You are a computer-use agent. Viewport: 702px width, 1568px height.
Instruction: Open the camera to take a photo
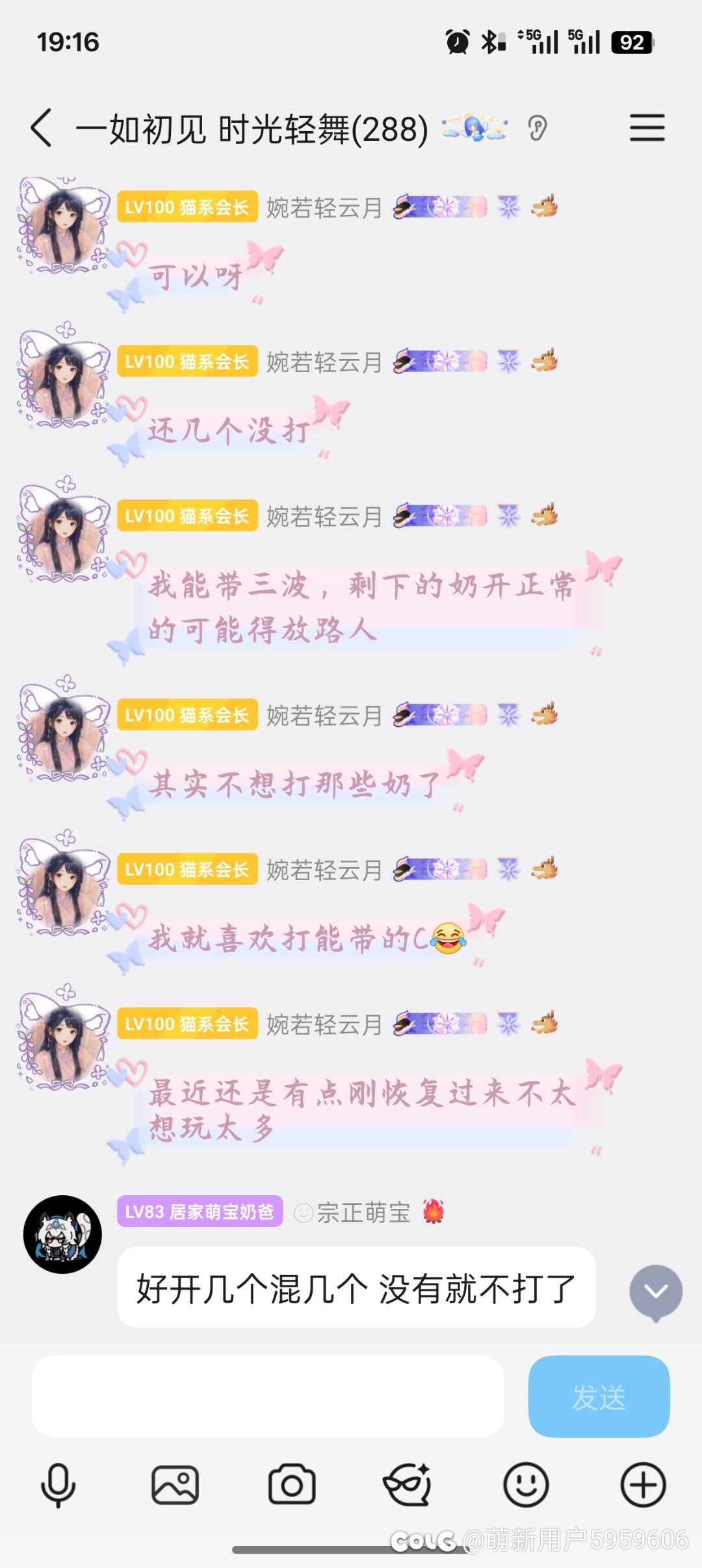point(292,1485)
